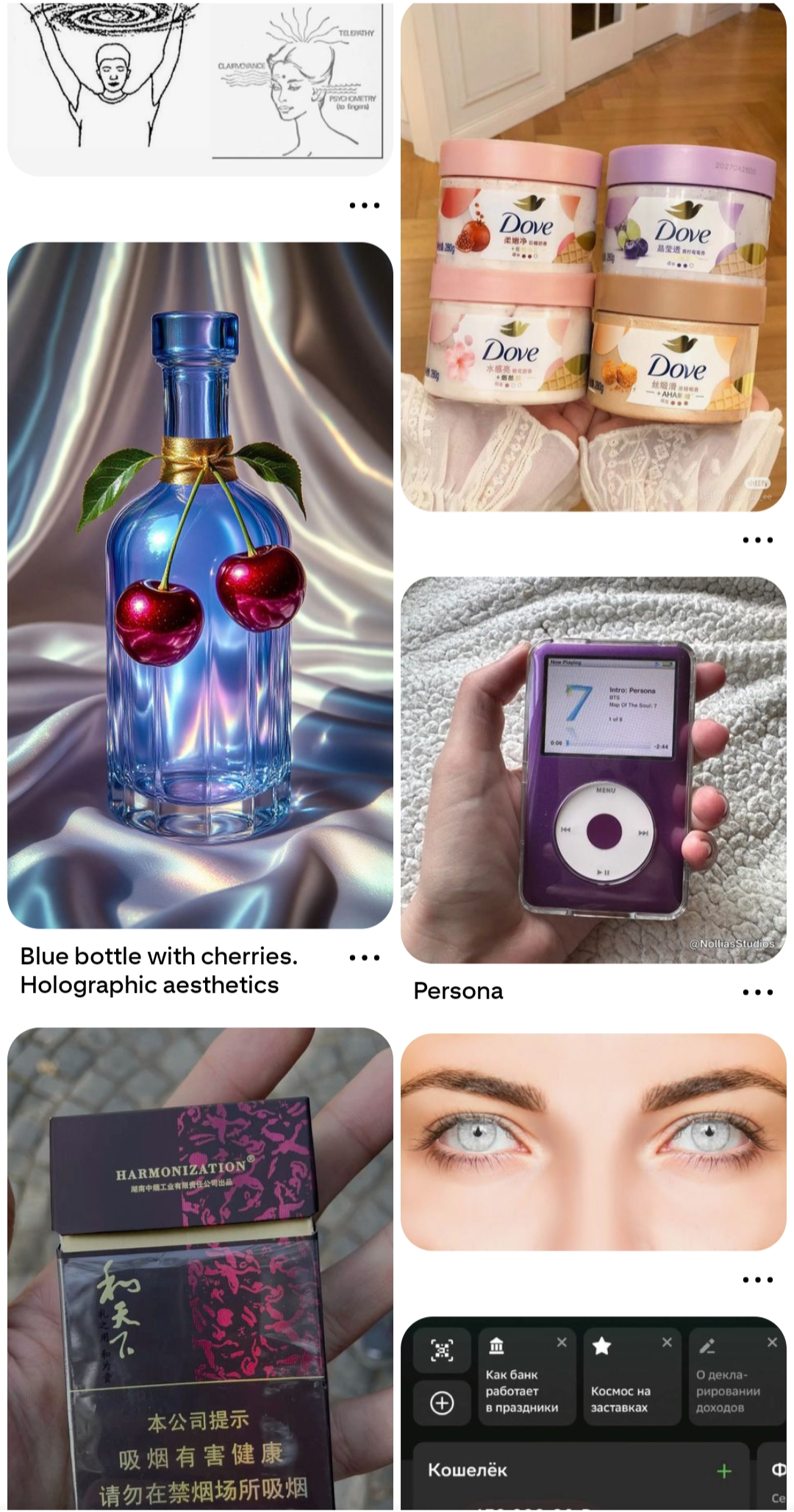Open the banking app Кошелёк screenshot pin
The width and height of the screenshot is (794, 1512).
pos(593,1413)
